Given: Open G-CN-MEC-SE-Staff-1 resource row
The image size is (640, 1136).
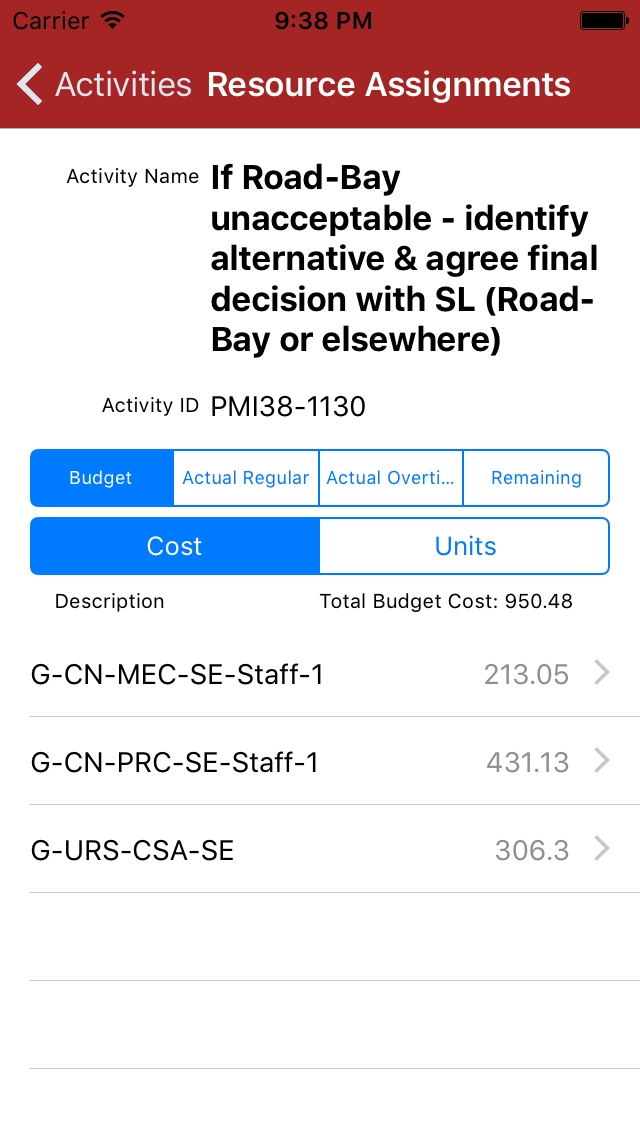Looking at the screenshot, I should 320,674.
